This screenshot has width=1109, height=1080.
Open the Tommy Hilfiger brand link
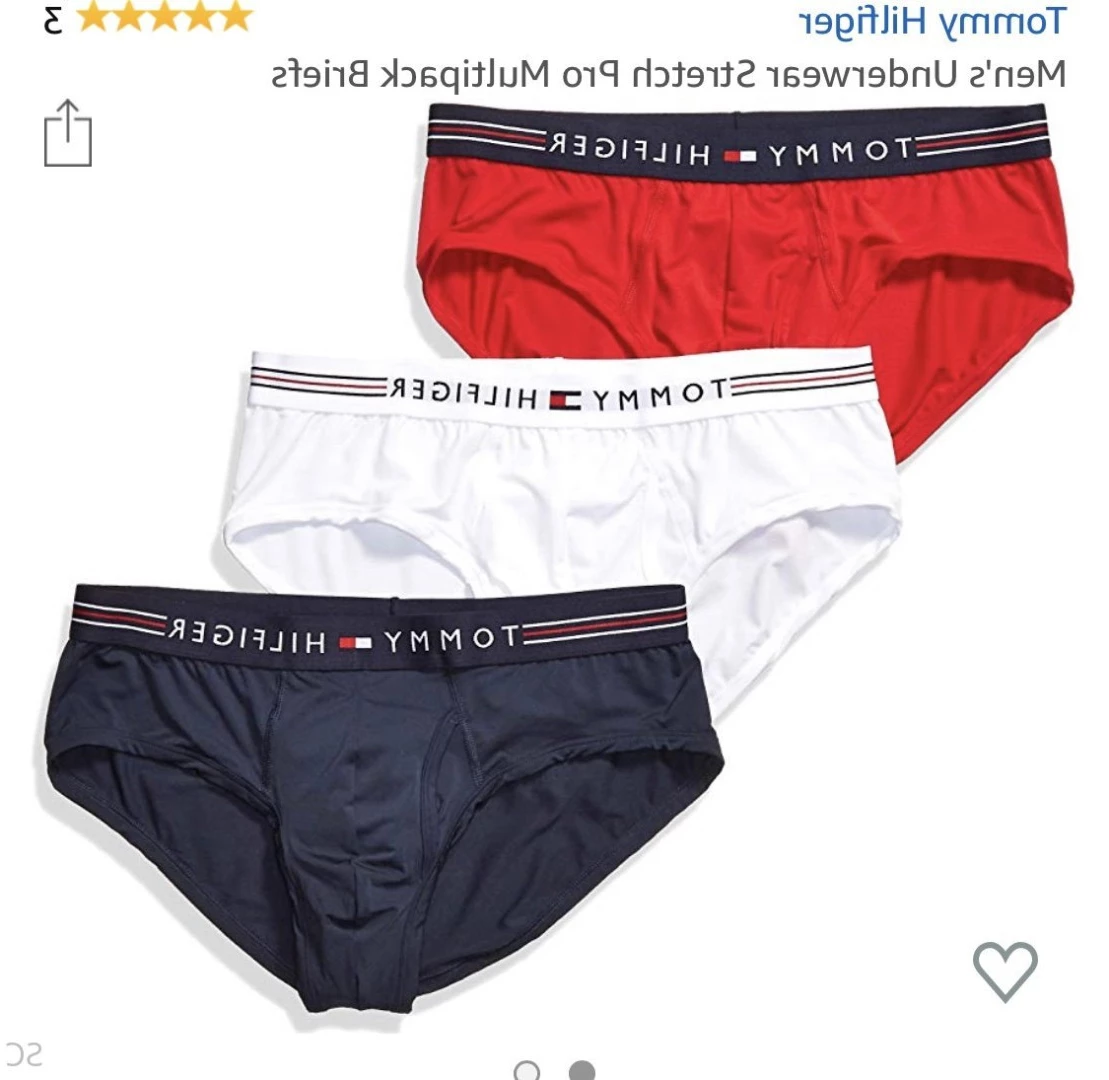click(933, 20)
